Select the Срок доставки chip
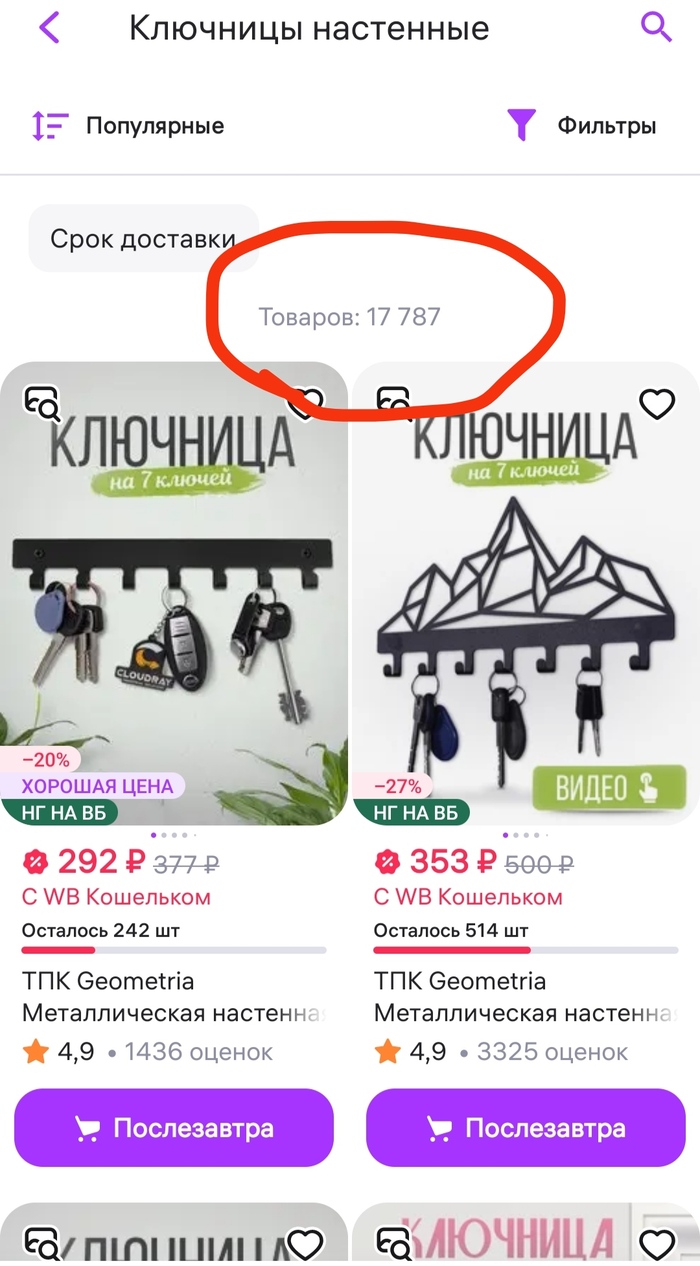The height and width of the screenshot is (1266, 700). click(x=143, y=239)
